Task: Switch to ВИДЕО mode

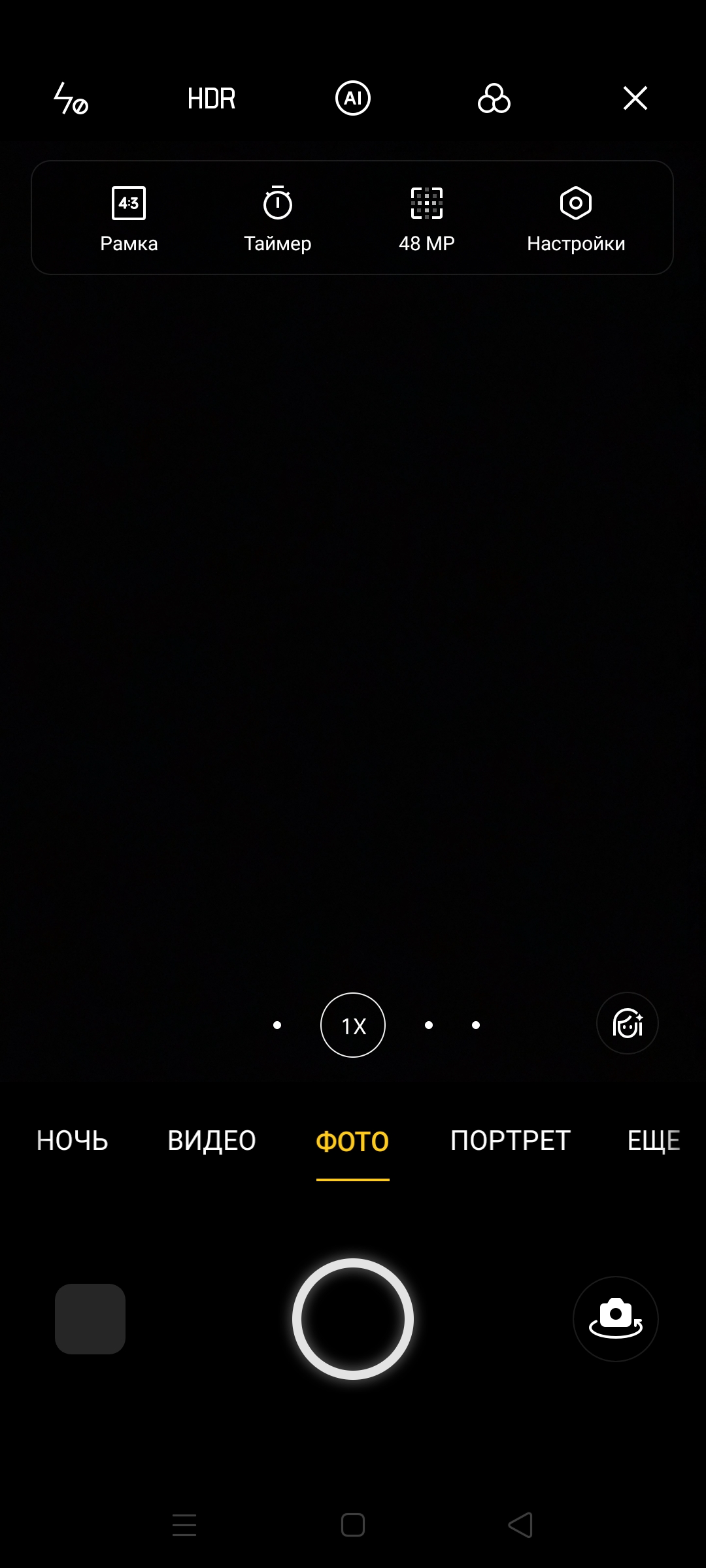Action: (212, 1141)
